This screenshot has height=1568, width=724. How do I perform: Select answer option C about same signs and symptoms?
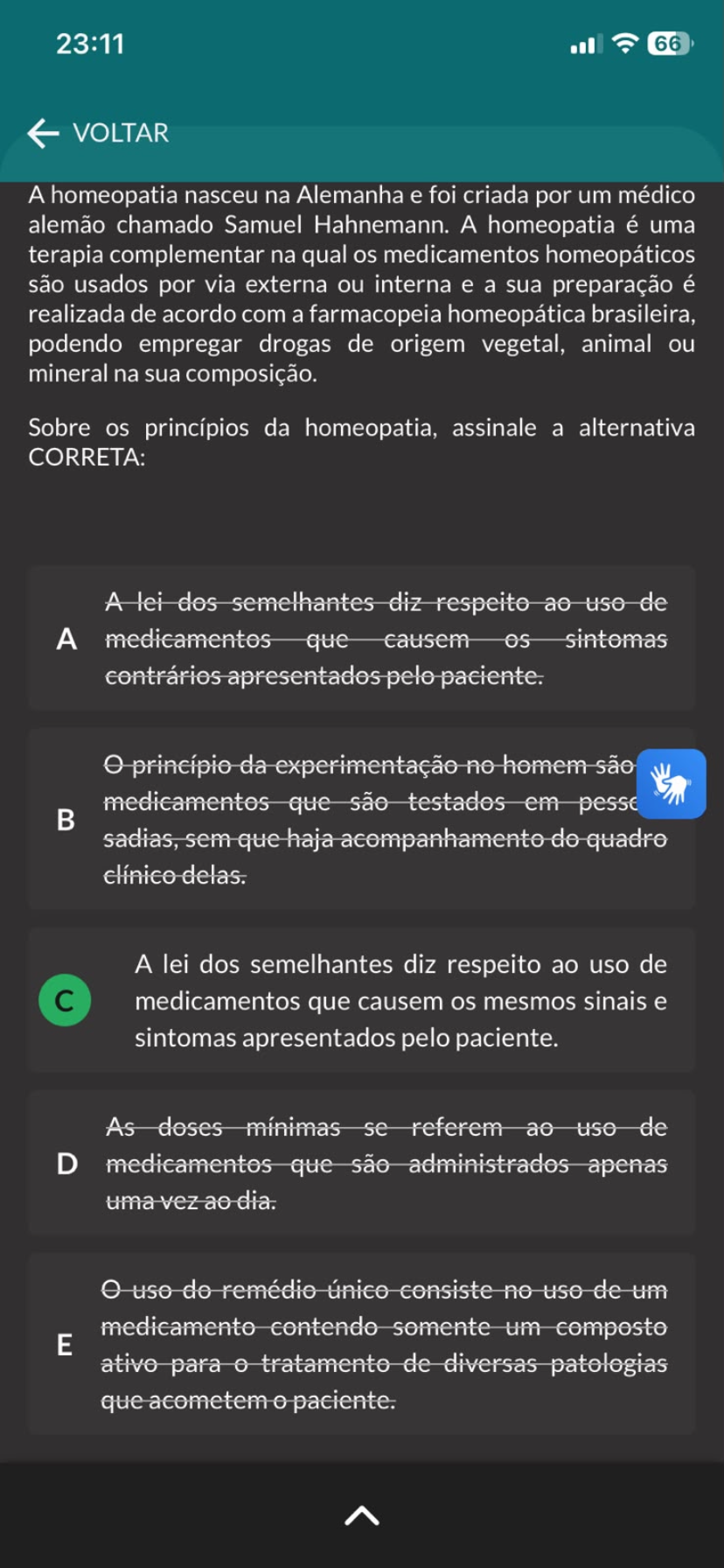[362, 1000]
